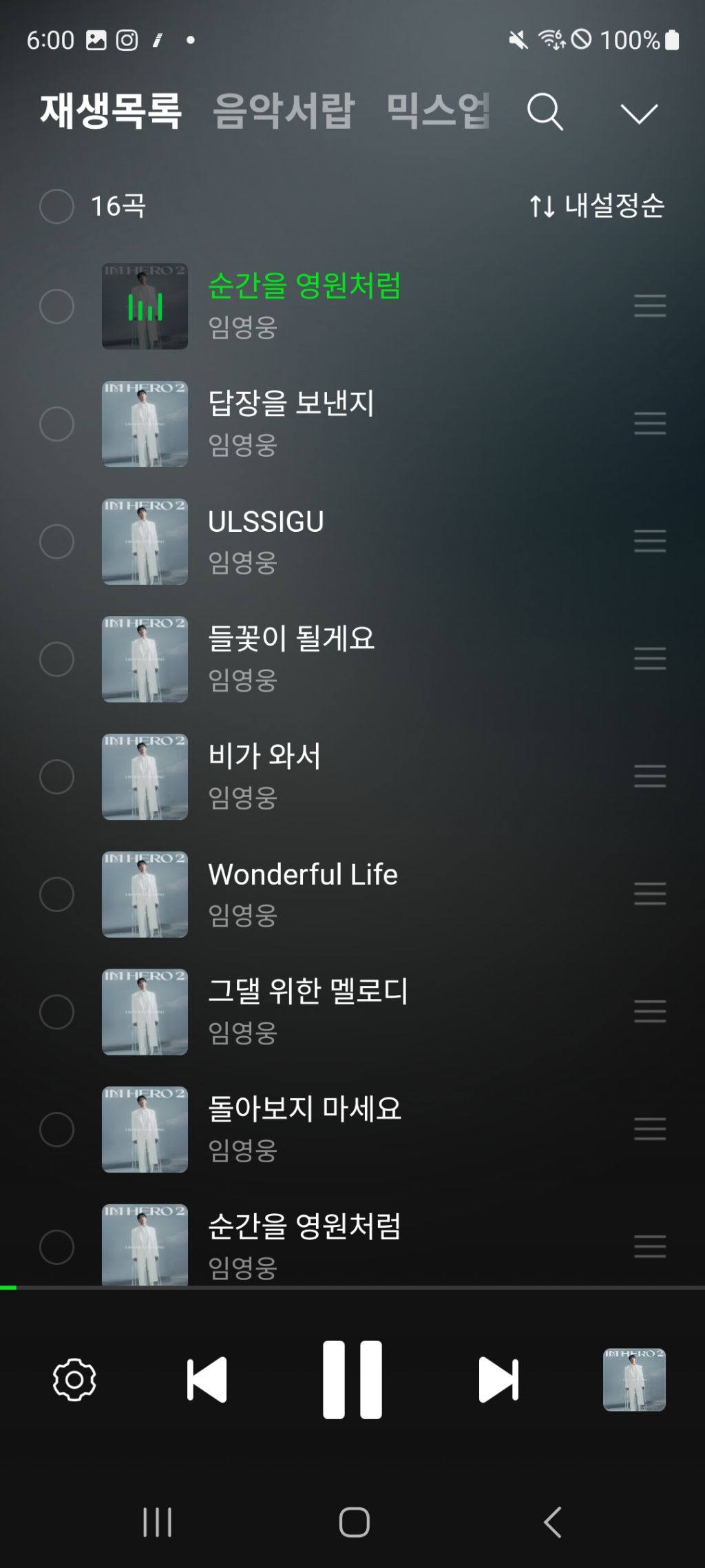Collapse the playlist with the down chevron
This screenshot has width=705, height=1568.
[x=639, y=113]
